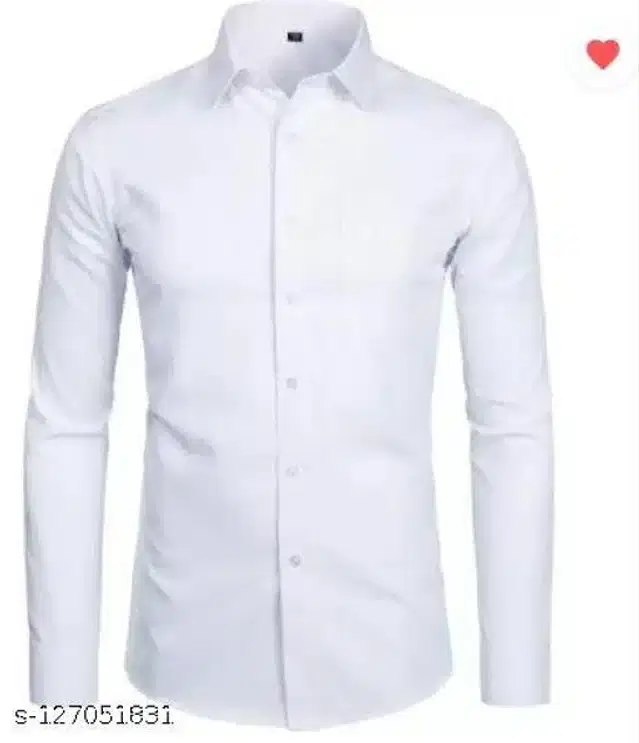Image resolution: width=639 pixels, height=743 pixels.
Task: Add the white shirt to wishlist
Action: pos(602,54)
